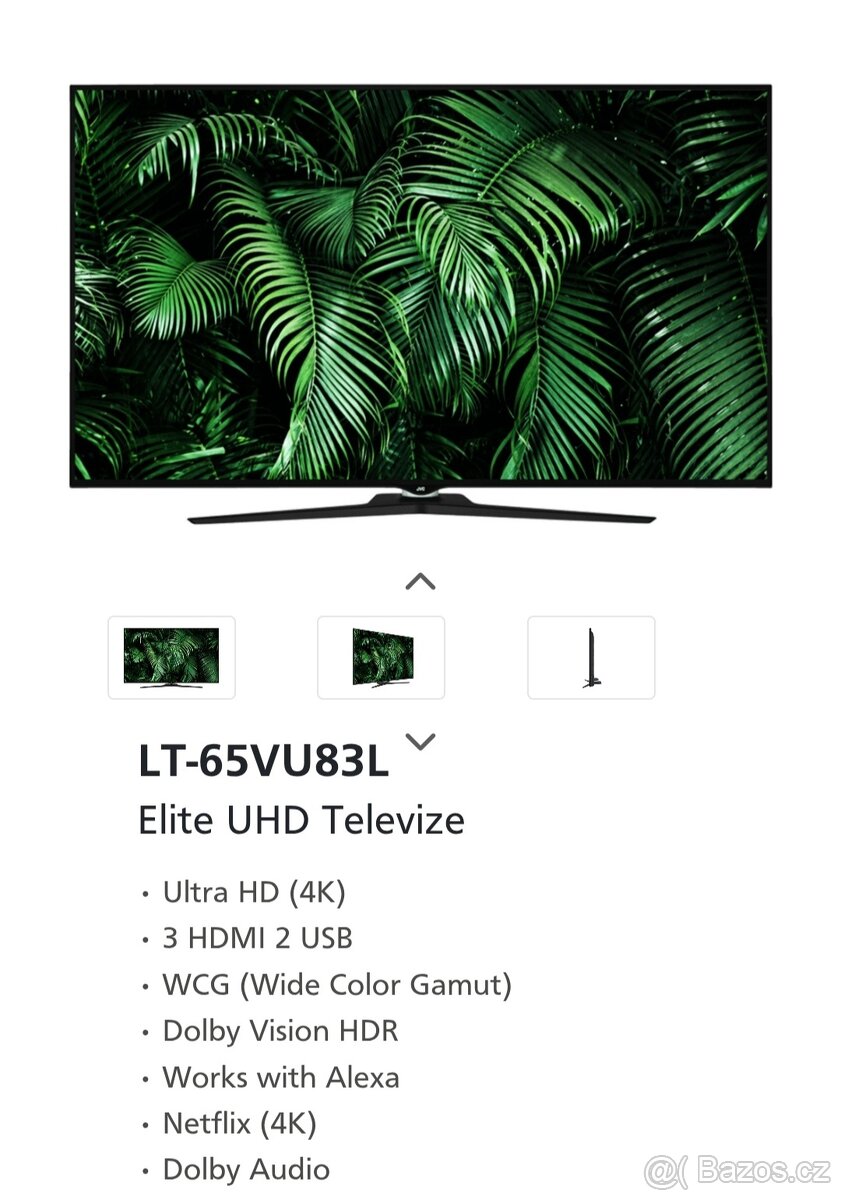The width and height of the screenshot is (841, 1200).
Task: Tap the up chevron above the thumbnails
Action: coord(420,581)
